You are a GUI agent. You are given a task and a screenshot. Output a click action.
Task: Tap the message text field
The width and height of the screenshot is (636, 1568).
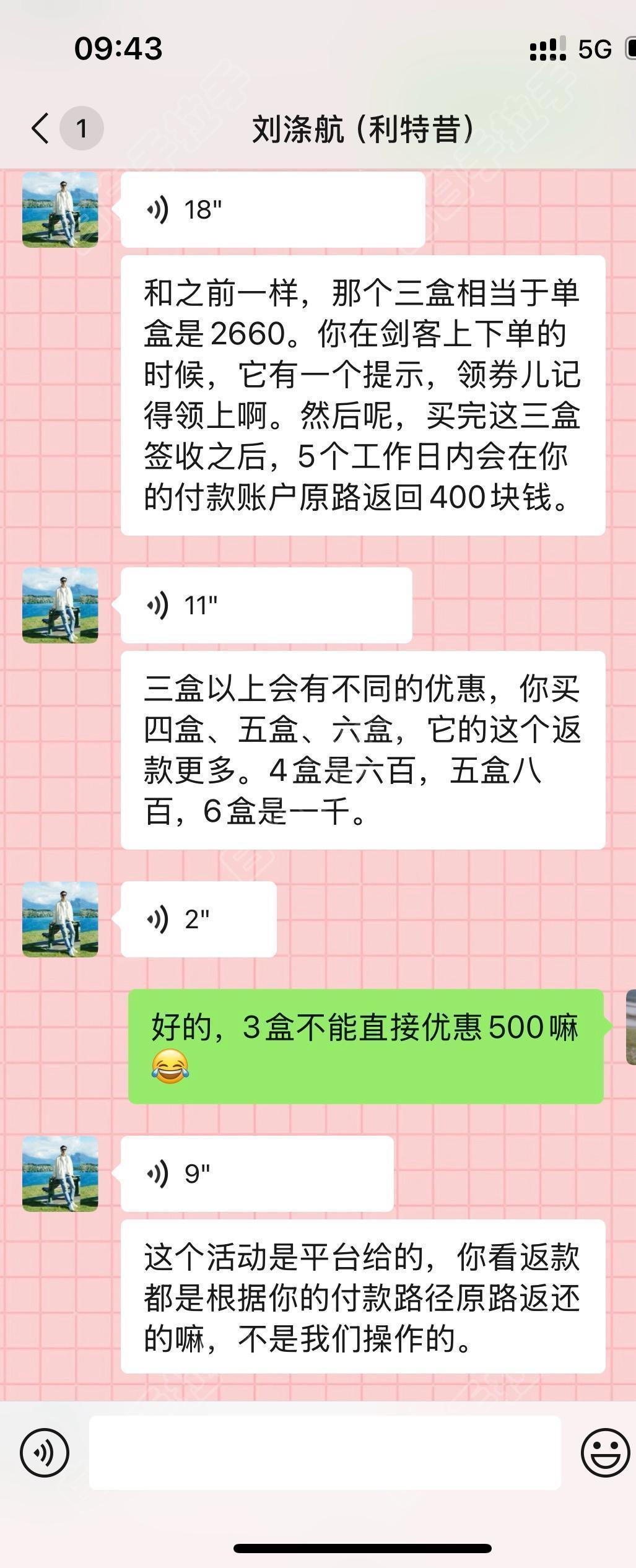(x=325, y=1452)
